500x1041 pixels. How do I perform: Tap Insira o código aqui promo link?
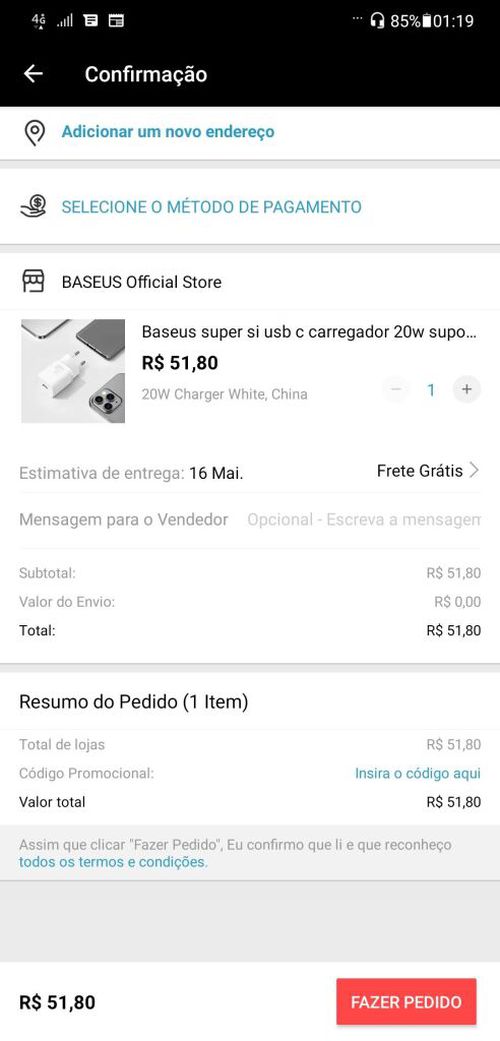click(418, 773)
